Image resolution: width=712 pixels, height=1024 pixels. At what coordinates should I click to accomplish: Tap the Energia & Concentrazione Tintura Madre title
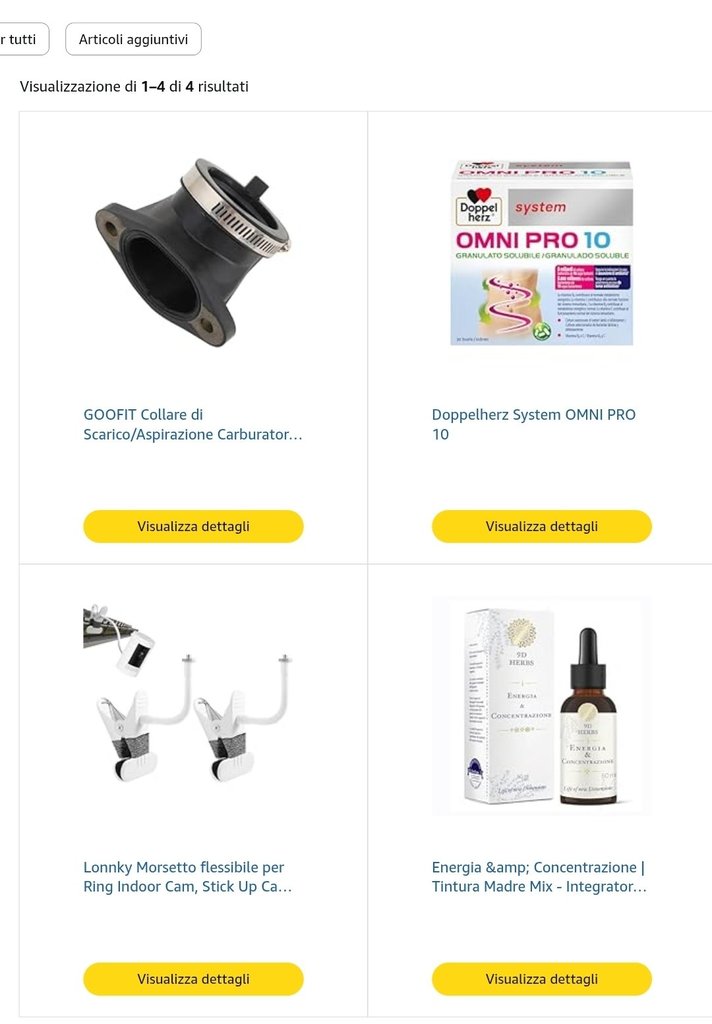point(539,877)
